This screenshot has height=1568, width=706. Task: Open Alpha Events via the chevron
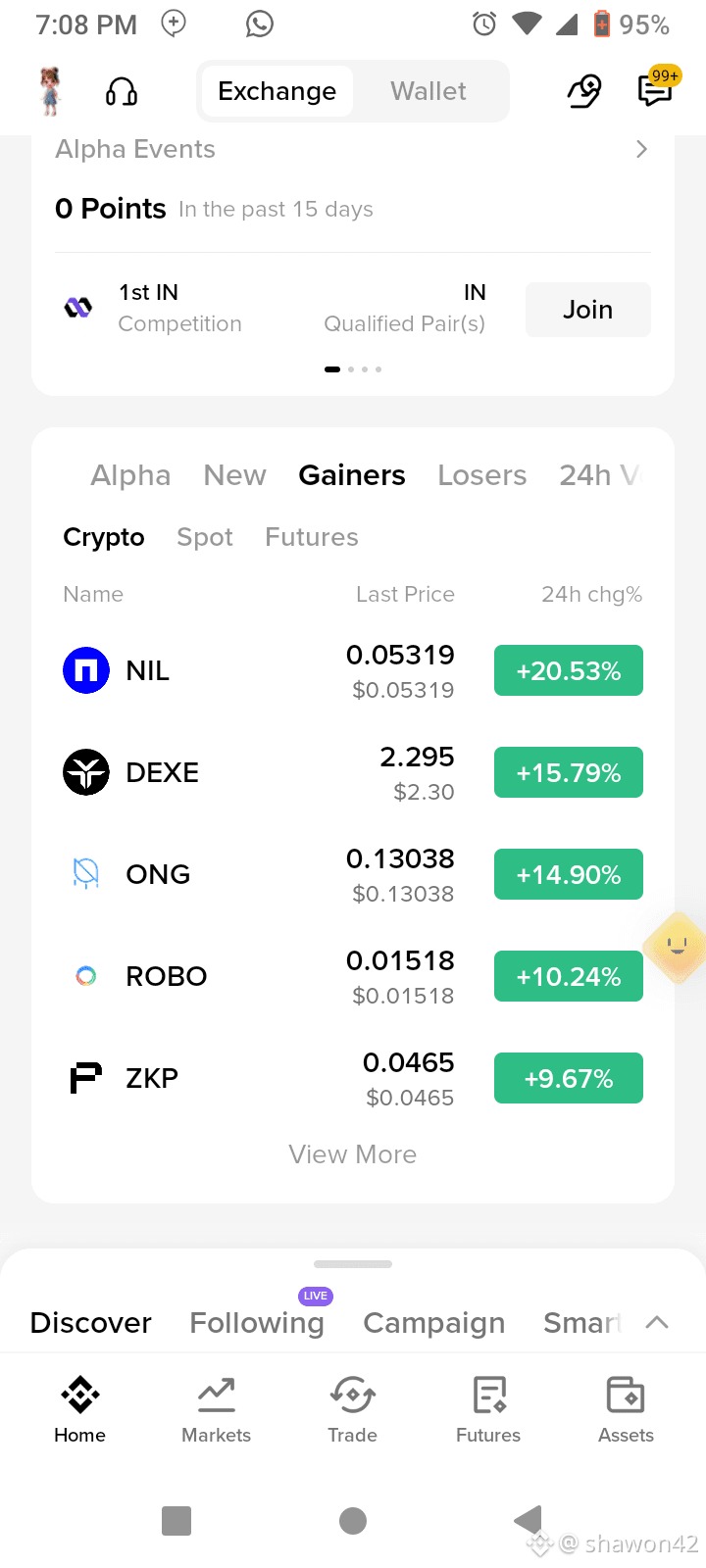coord(641,149)
